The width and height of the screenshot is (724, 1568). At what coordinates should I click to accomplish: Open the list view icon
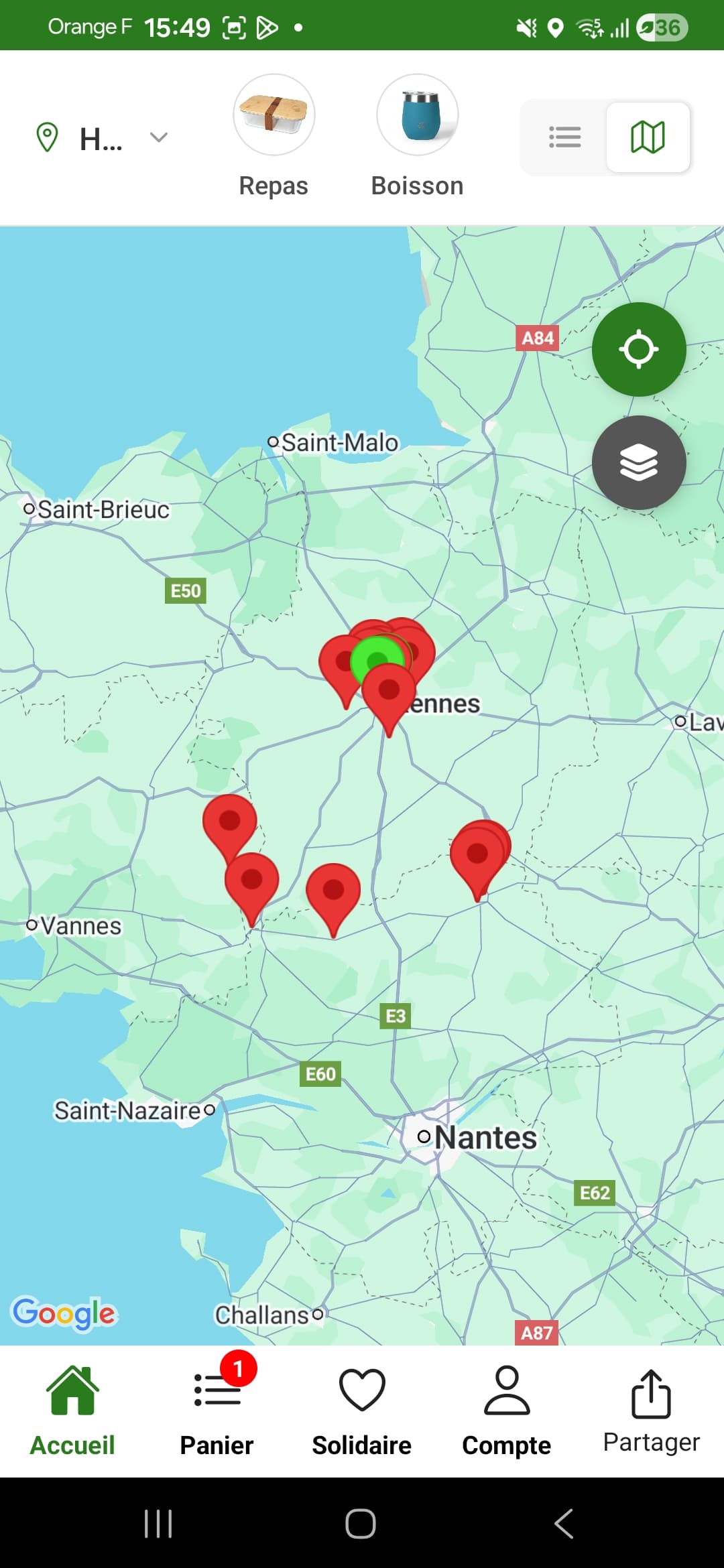click(564, 137)
